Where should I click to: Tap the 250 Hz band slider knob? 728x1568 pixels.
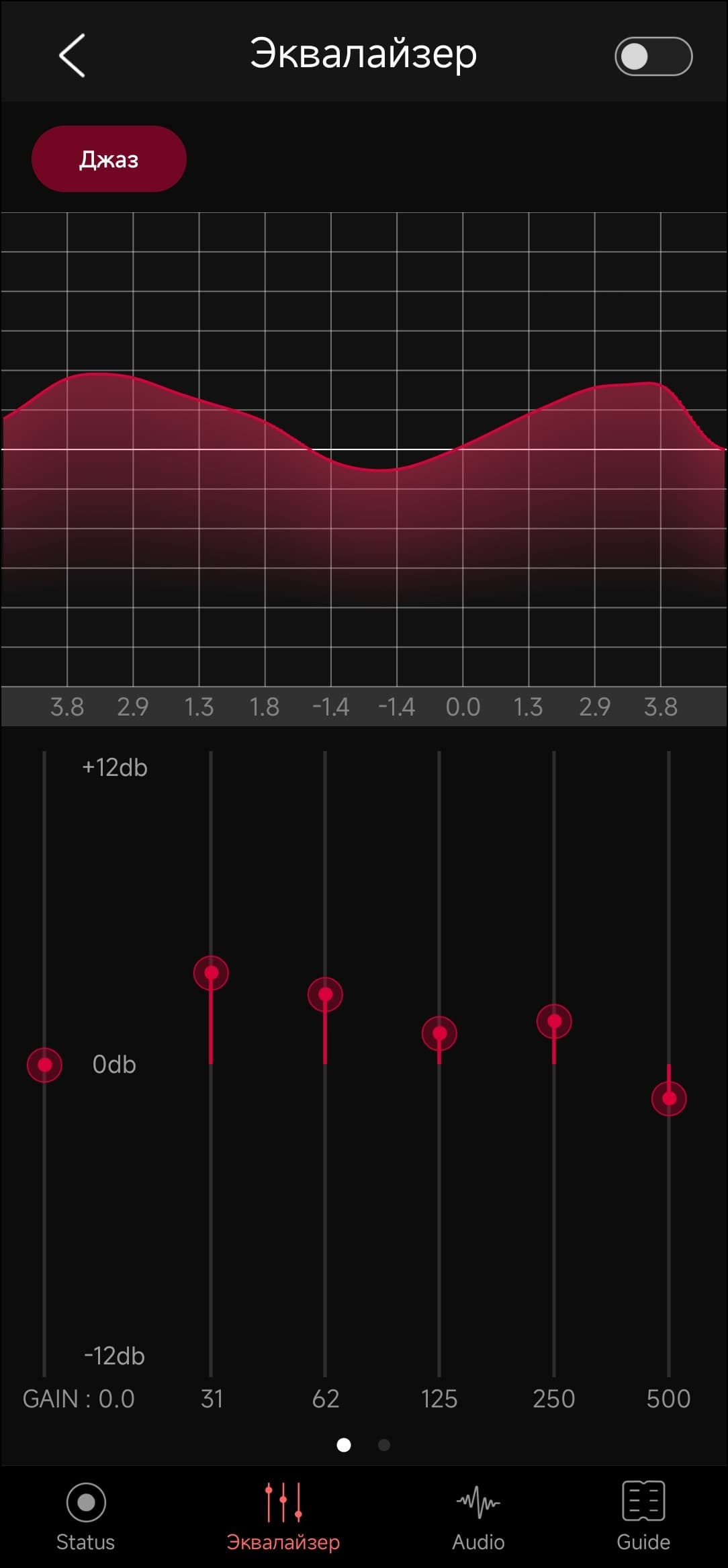tap(554, 1022)
